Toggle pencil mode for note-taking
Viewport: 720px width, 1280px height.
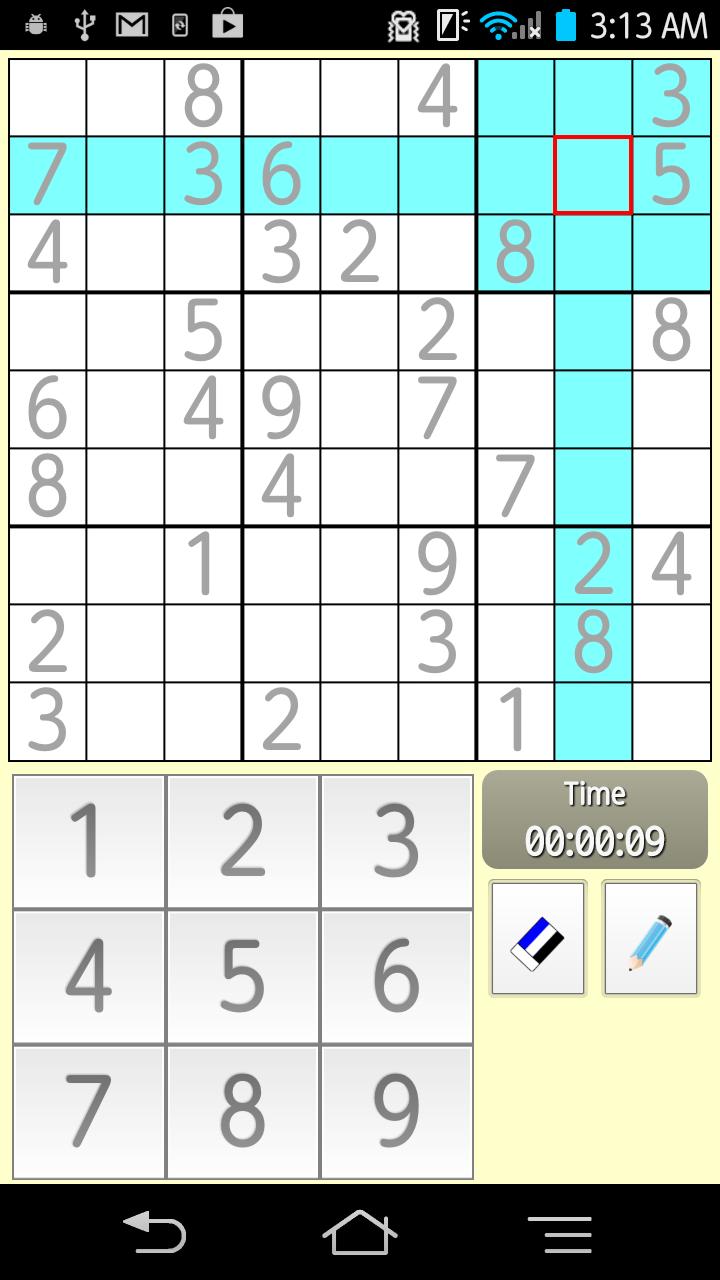click(x=651, y=937)
